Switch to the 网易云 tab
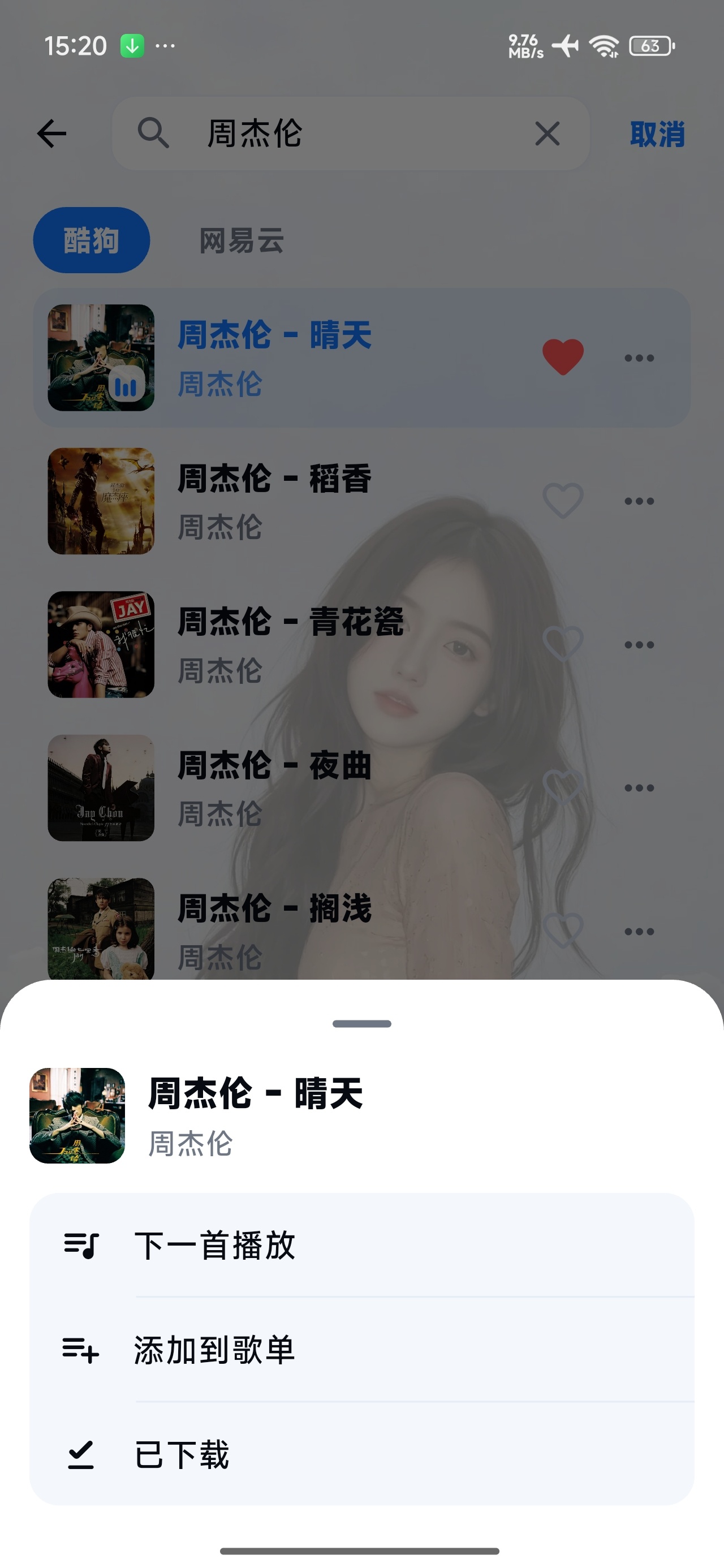724x1568 pixels. 242,240
